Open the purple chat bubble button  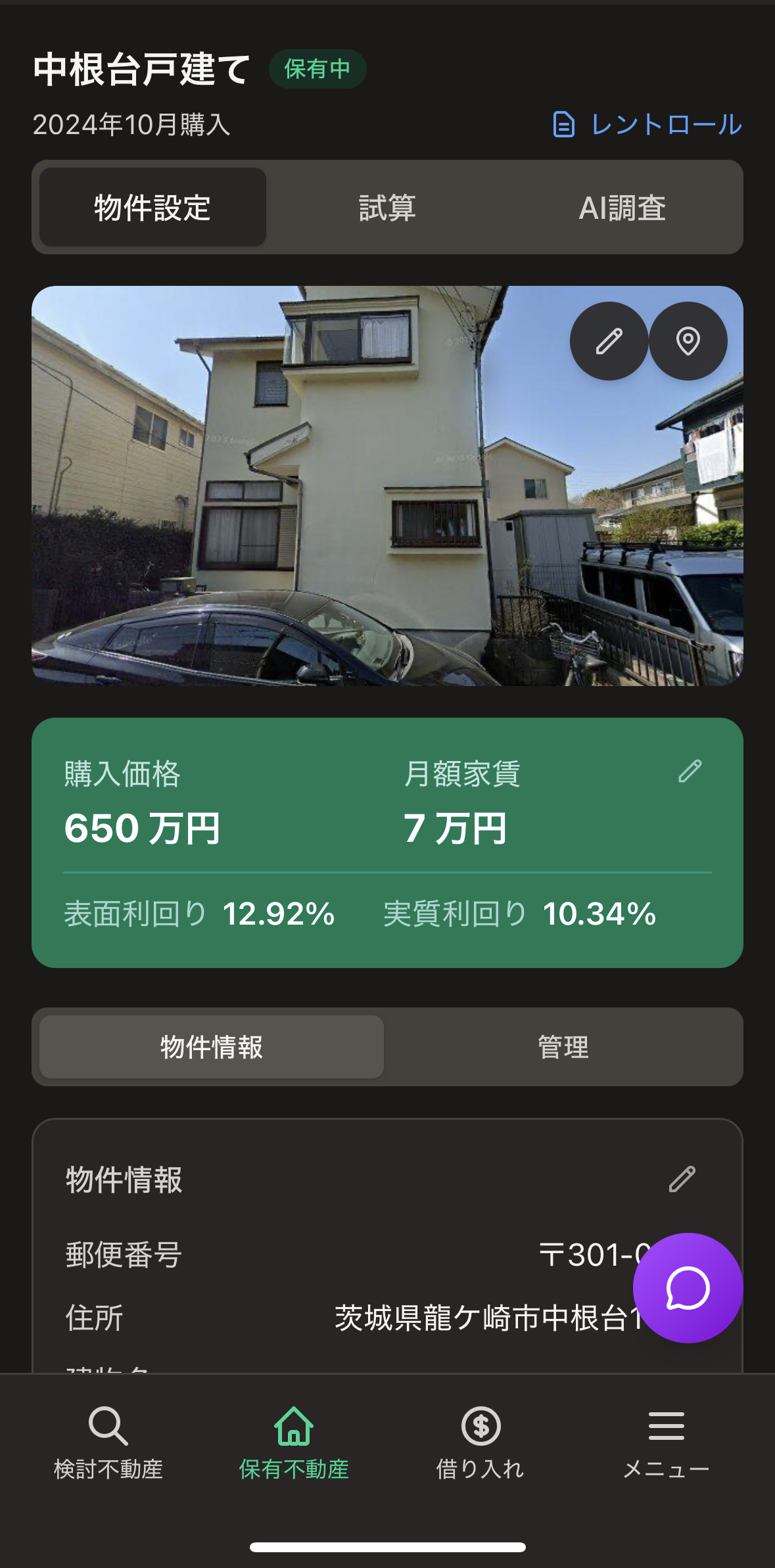tap(688, 1288)
